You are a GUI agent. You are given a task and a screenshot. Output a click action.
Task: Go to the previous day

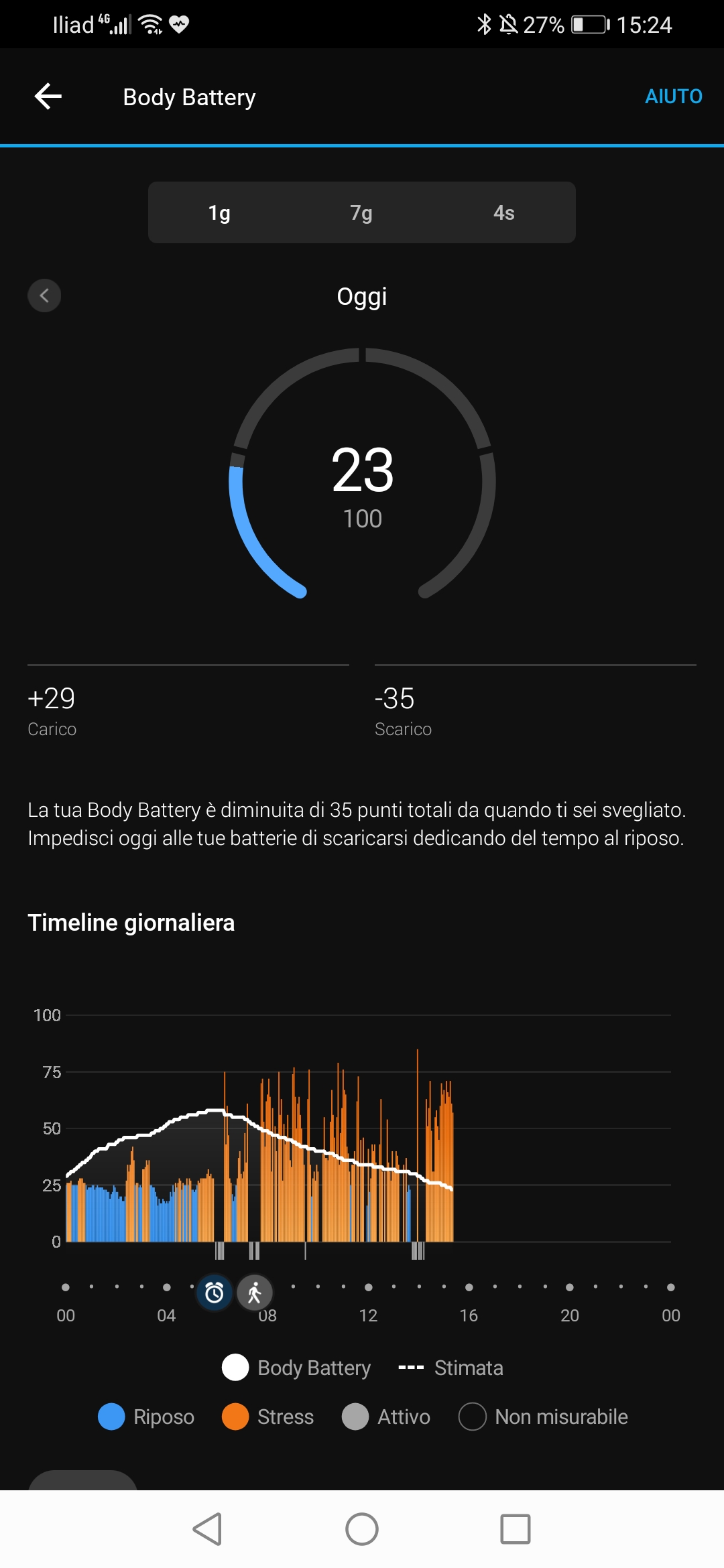click(x=44, y=296)
